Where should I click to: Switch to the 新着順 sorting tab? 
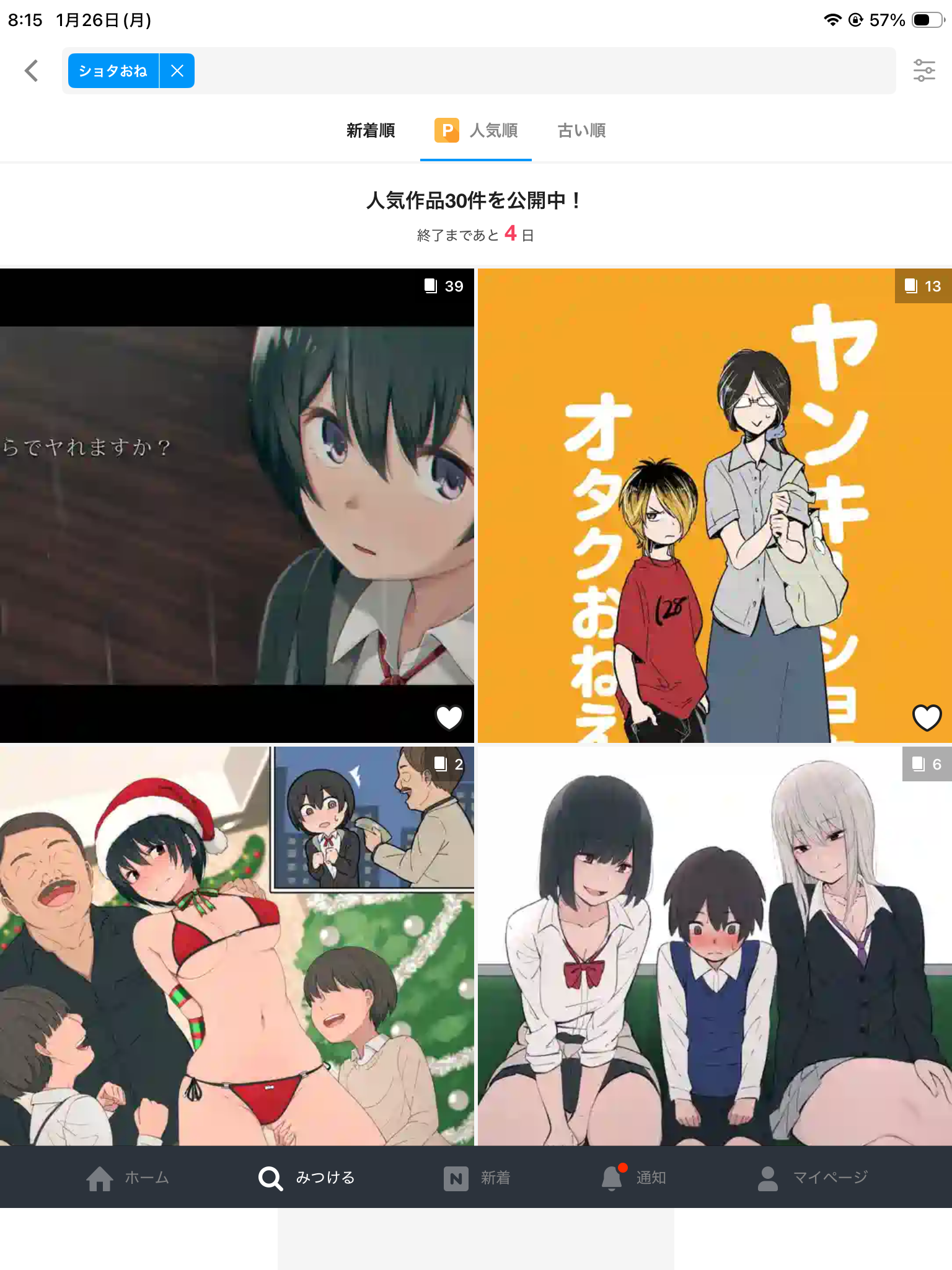(x=371, y=131)
